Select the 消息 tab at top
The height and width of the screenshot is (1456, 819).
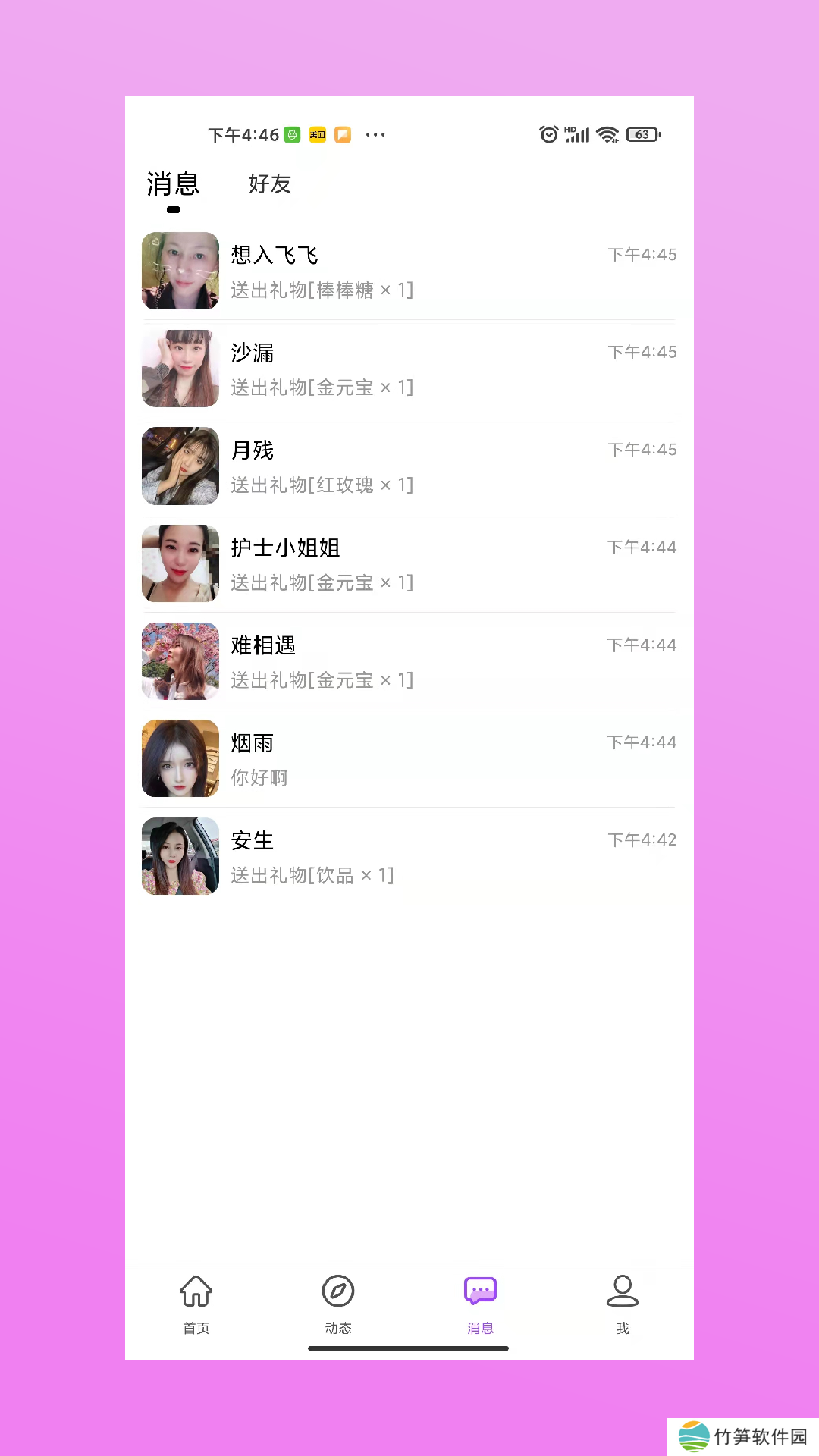pyautogui.click(x=173, y=184)
